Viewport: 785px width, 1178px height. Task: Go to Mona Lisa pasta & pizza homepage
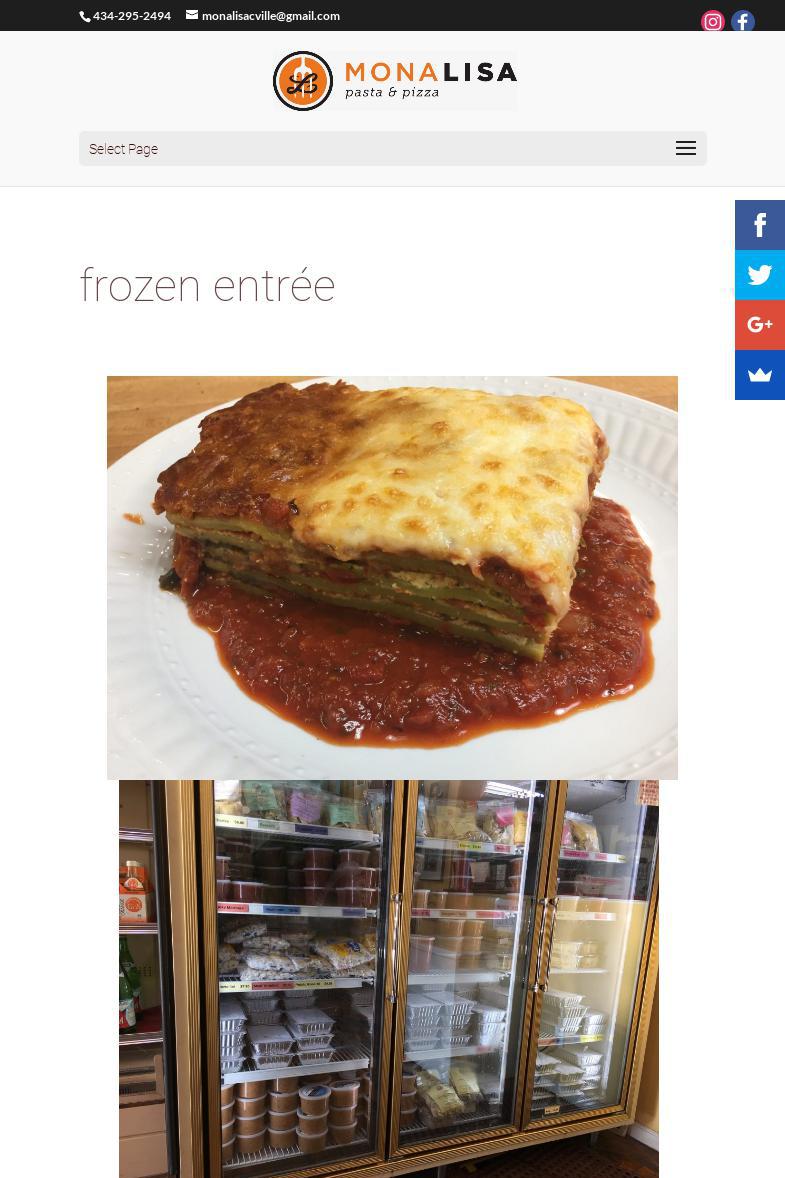pos(395,81)
